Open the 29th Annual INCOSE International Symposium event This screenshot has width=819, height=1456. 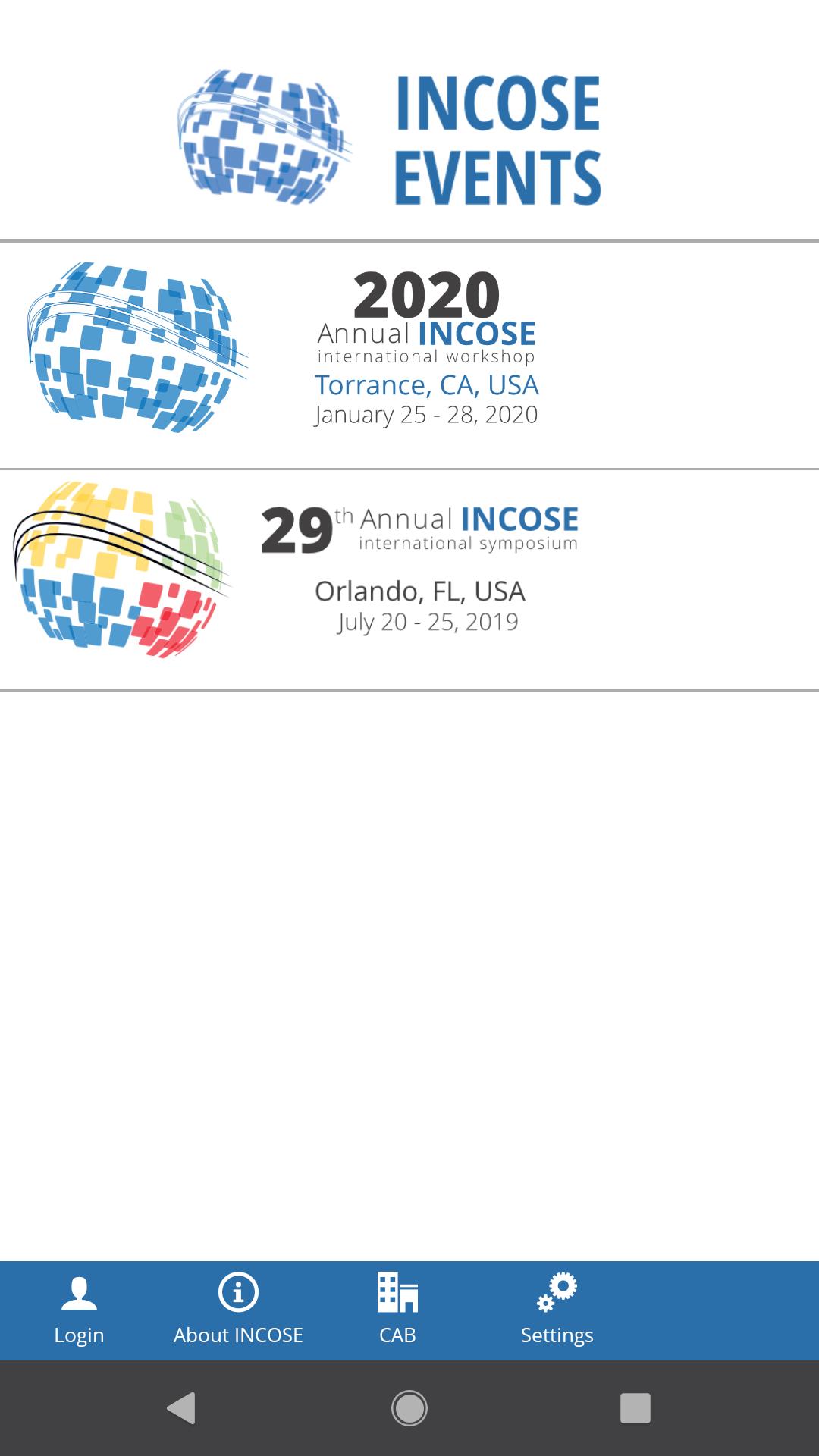409,573
